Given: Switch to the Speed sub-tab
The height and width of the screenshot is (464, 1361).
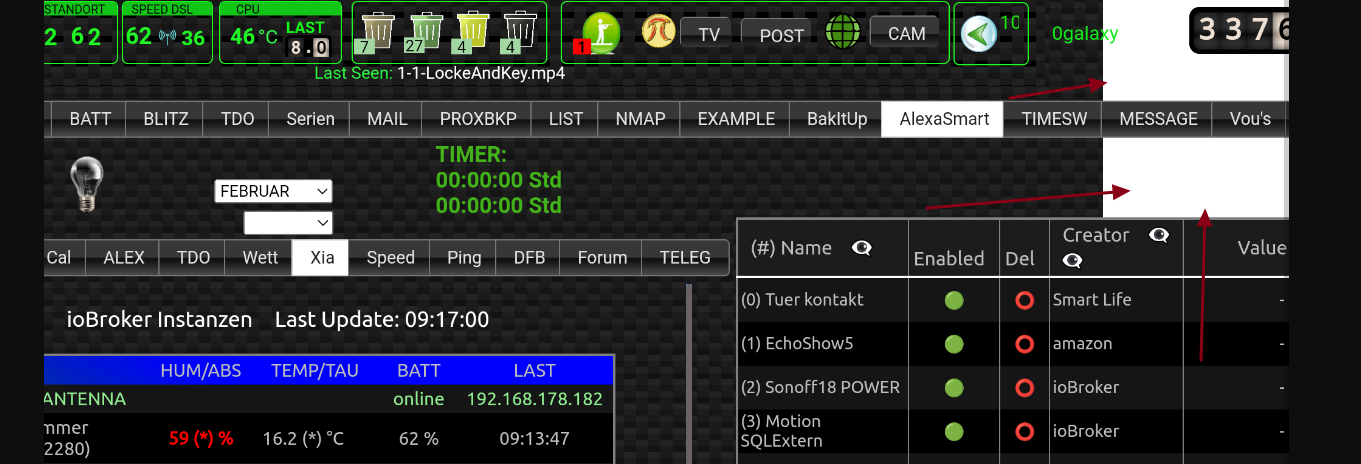Looking at the screenshot, I should tap(390, 257).
